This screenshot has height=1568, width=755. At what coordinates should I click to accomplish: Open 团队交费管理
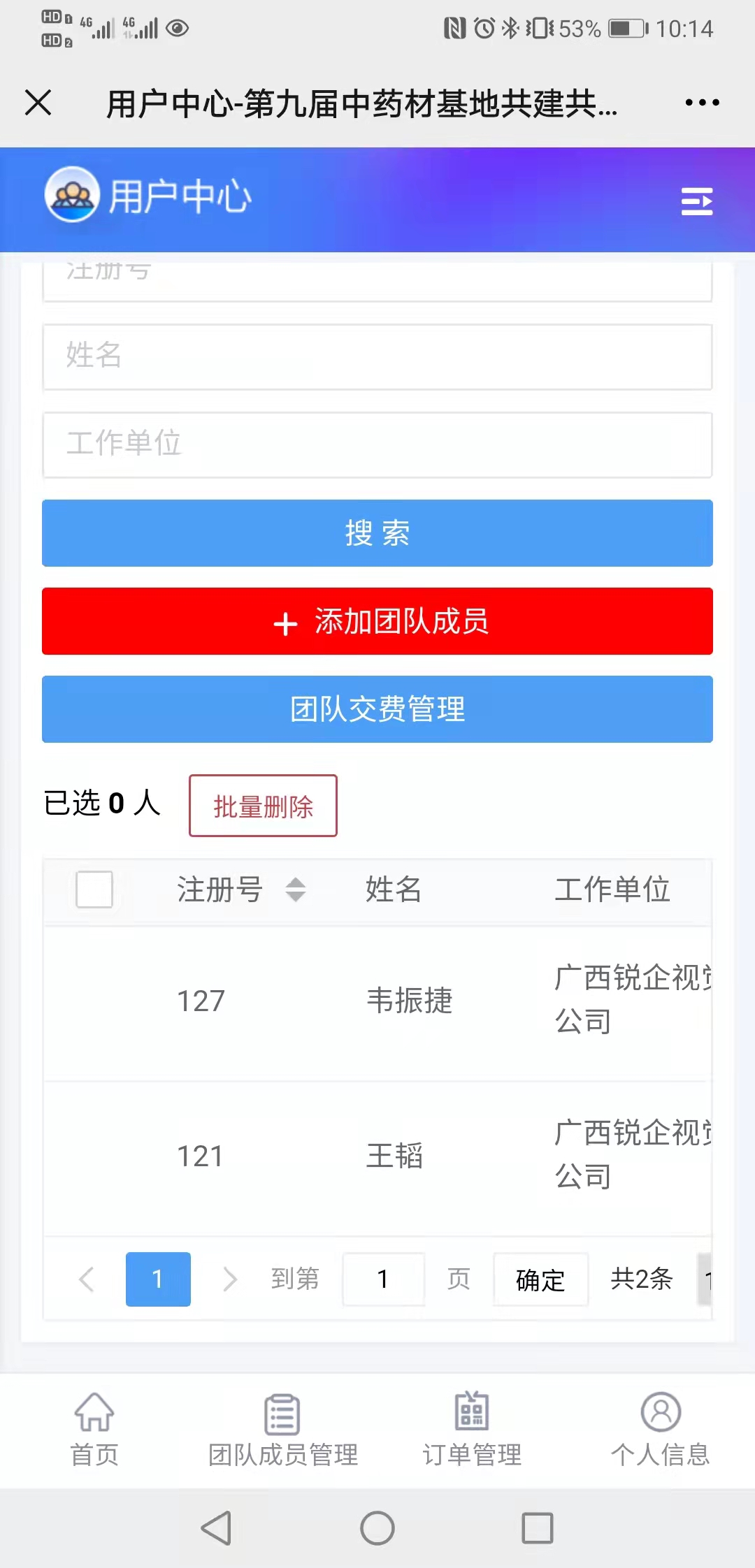point(377,709)
